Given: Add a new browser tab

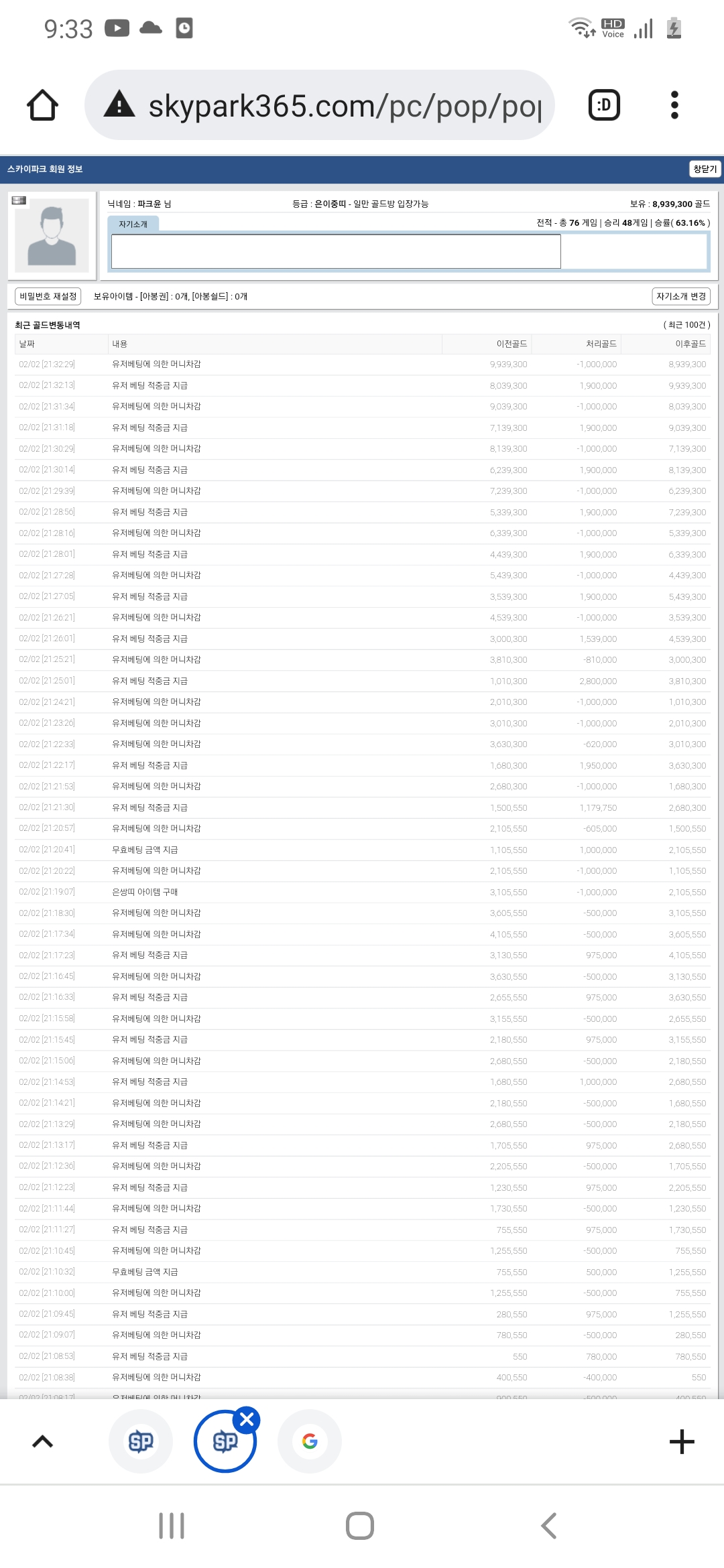Looking at the screenshot, I should click(682, 1441).
